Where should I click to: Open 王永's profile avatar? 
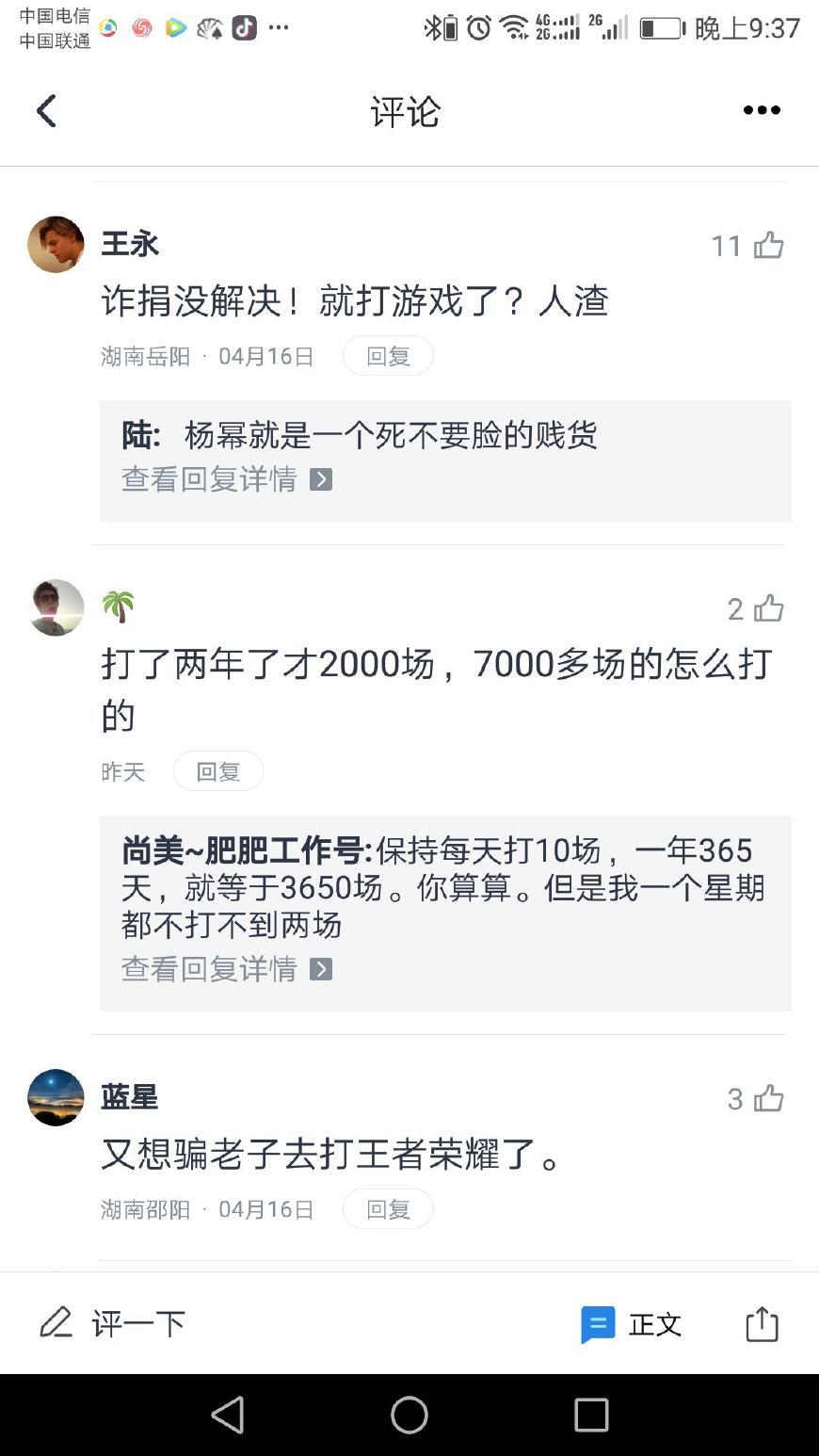(56, 245)
